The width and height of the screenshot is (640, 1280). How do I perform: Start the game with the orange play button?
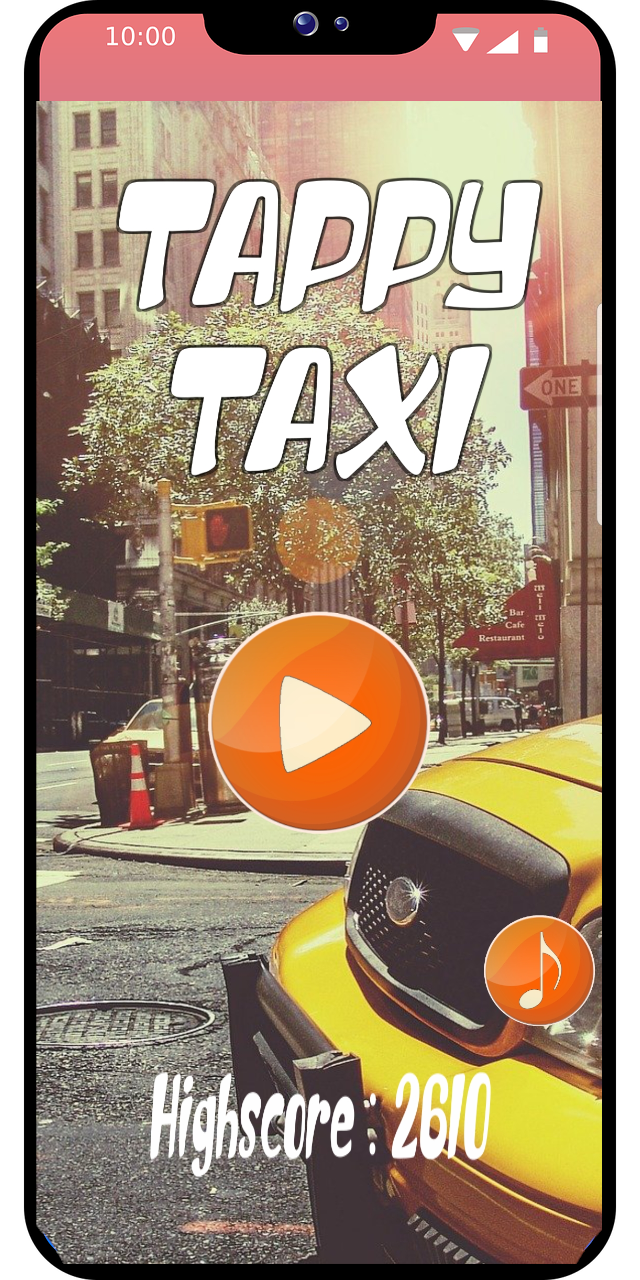(x=319, y=721)
